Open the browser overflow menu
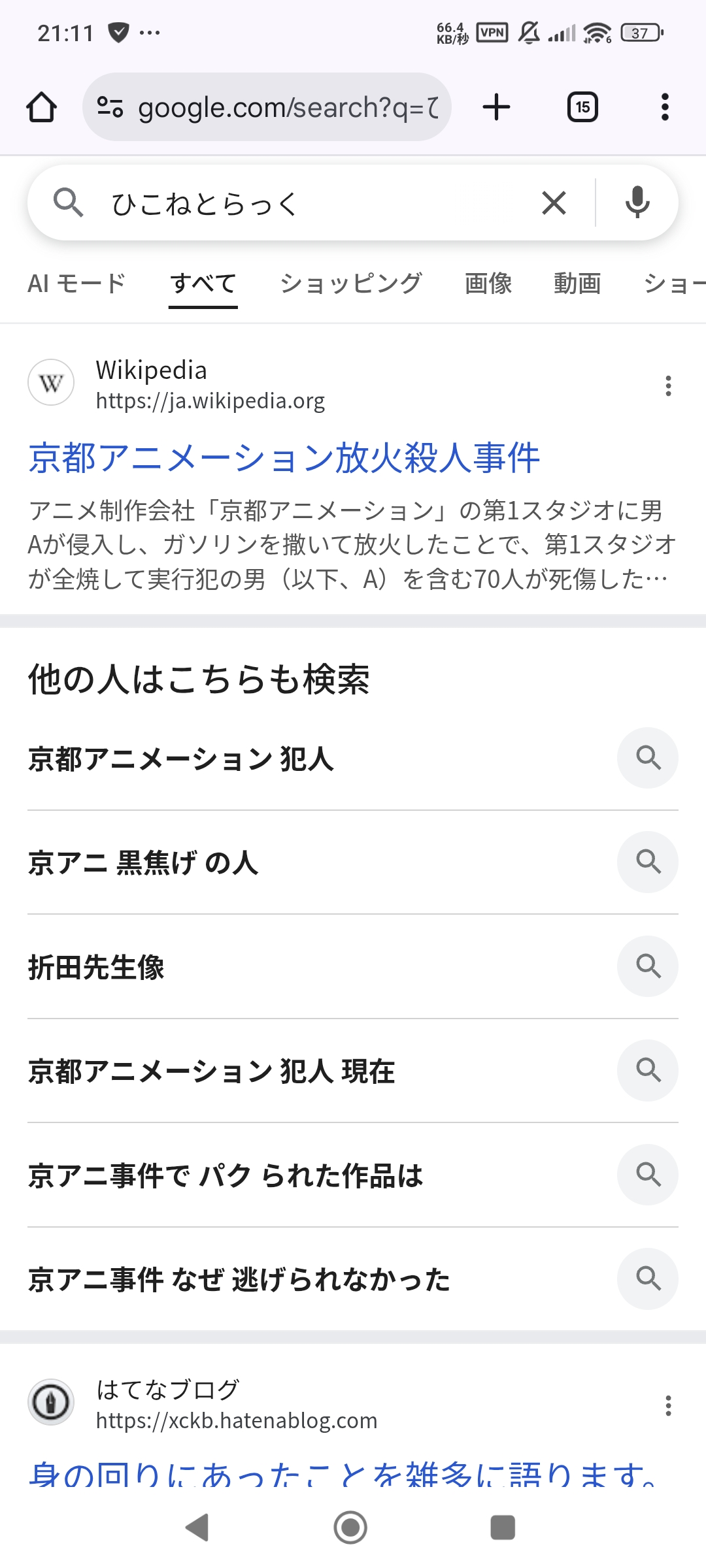The width and height of the screenshot is (706, 1568). 665,107
